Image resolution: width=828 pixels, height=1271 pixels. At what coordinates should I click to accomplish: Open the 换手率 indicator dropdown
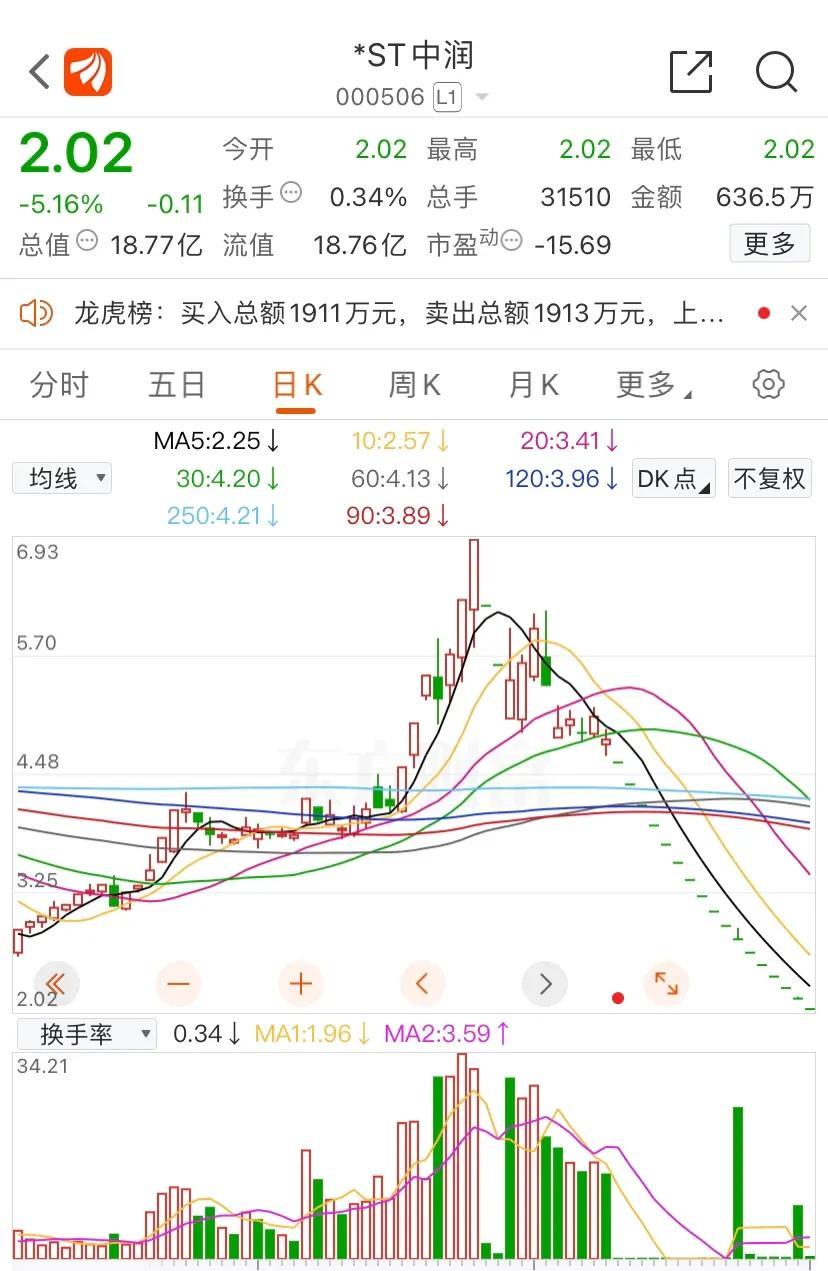click(x=87, y=1035)
